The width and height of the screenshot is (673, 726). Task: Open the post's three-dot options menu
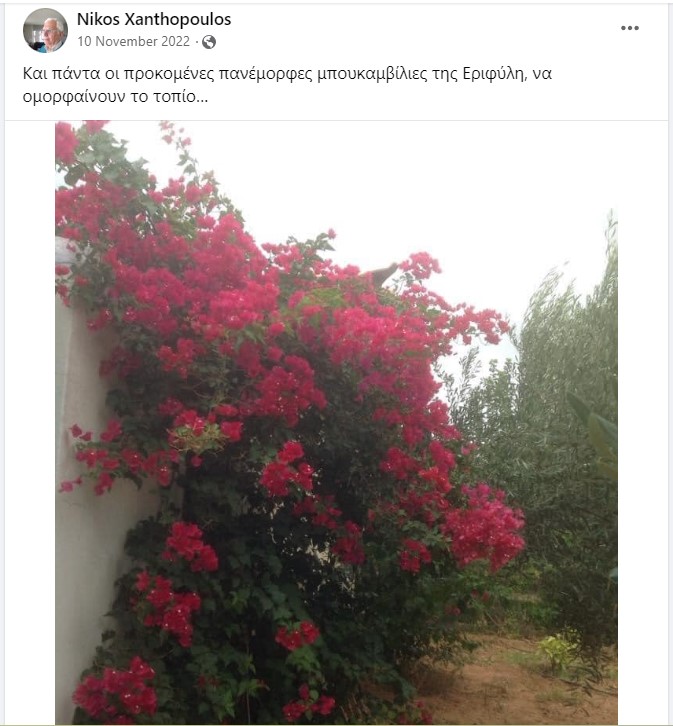629,28
